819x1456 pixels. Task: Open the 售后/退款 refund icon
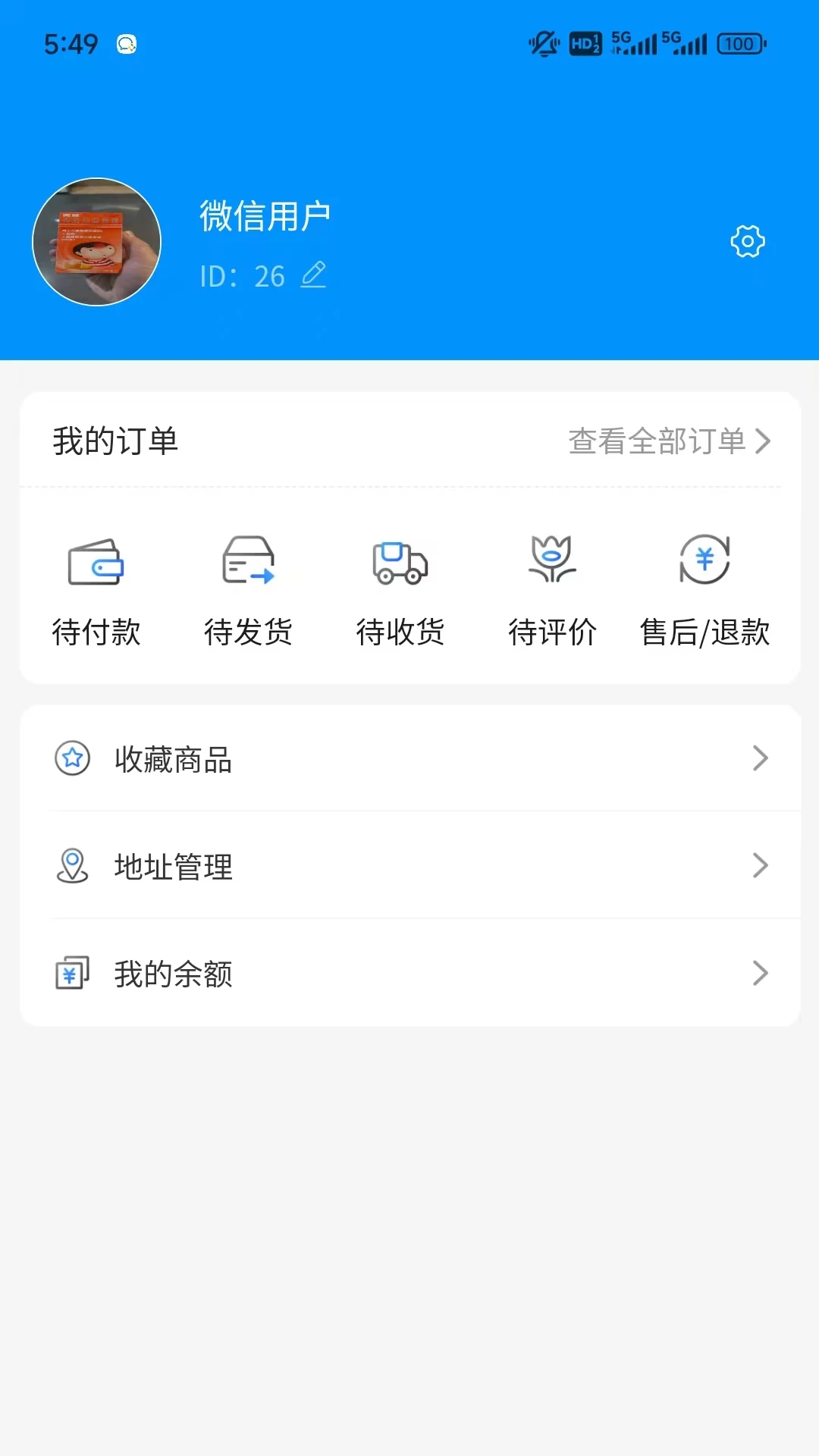pos(704,563)
